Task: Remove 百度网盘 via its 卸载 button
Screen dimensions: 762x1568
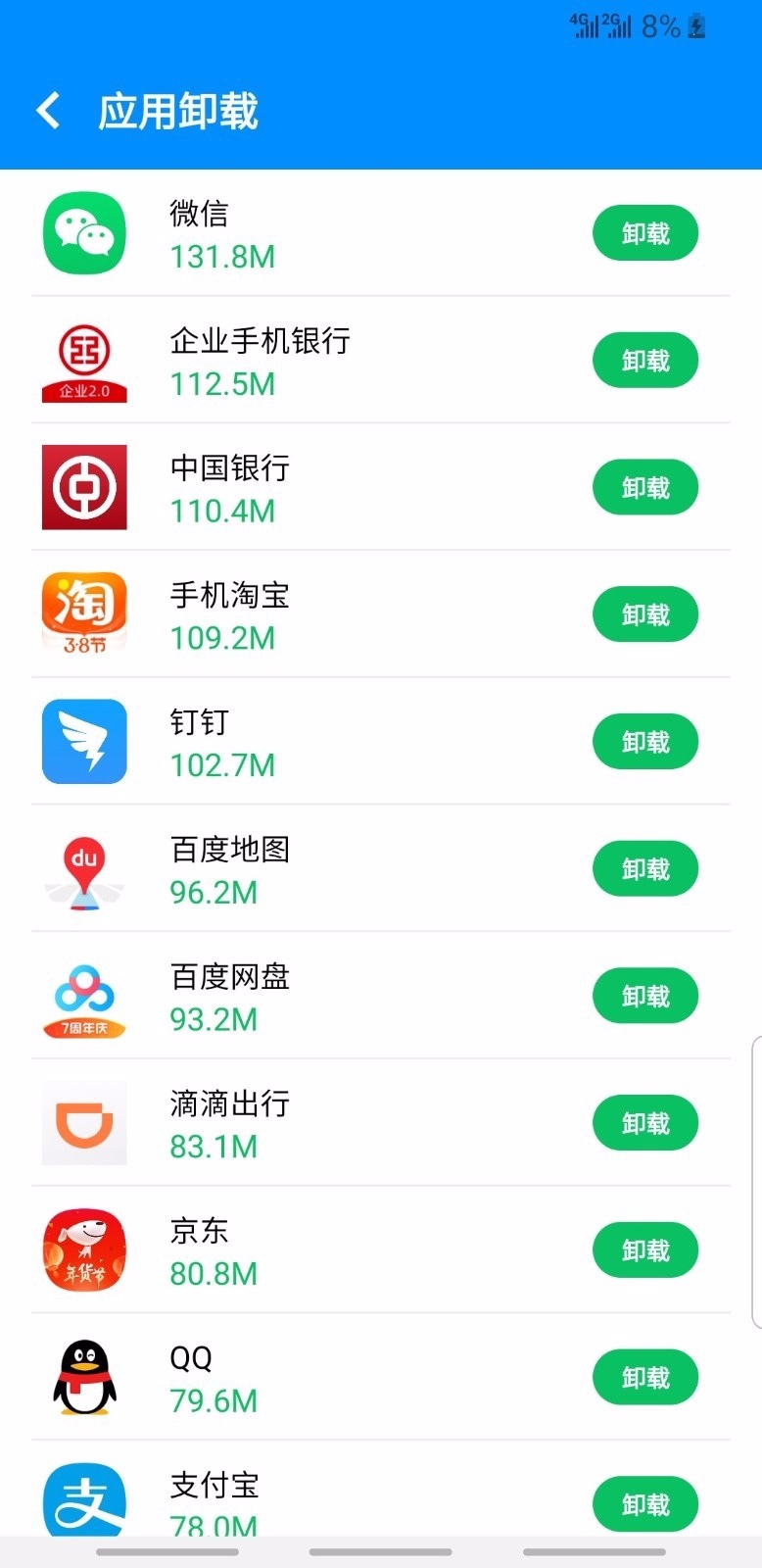Action: pyautogui.click(x=644, y=996)
